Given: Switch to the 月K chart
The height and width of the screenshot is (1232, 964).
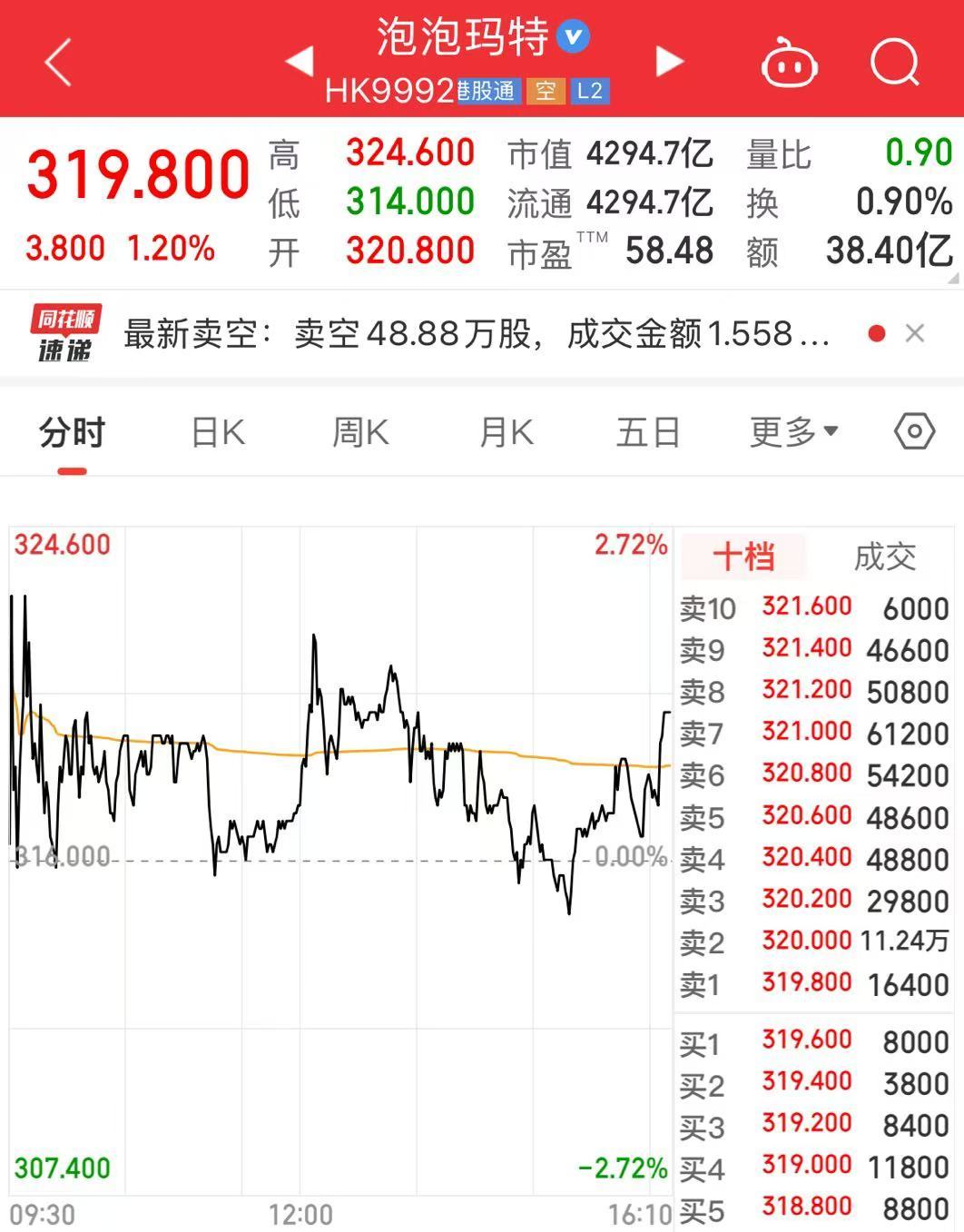Looking at the screenshot, I should pos(506,433).
